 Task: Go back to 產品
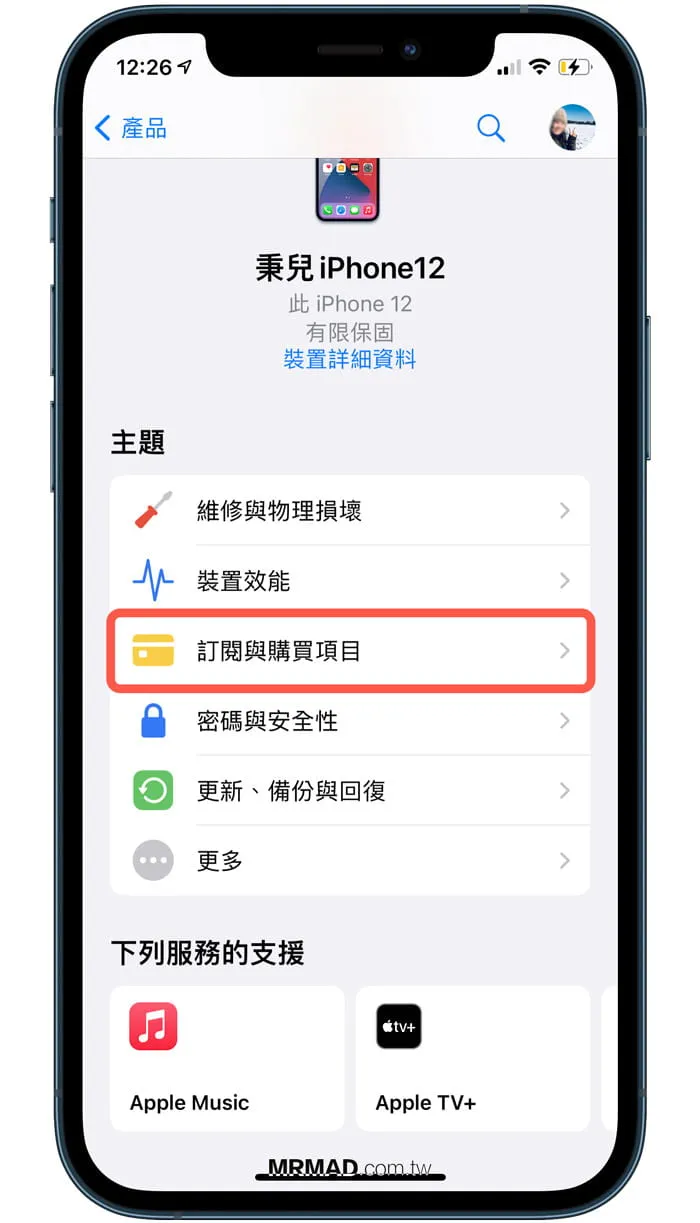(x=130, y=128)
